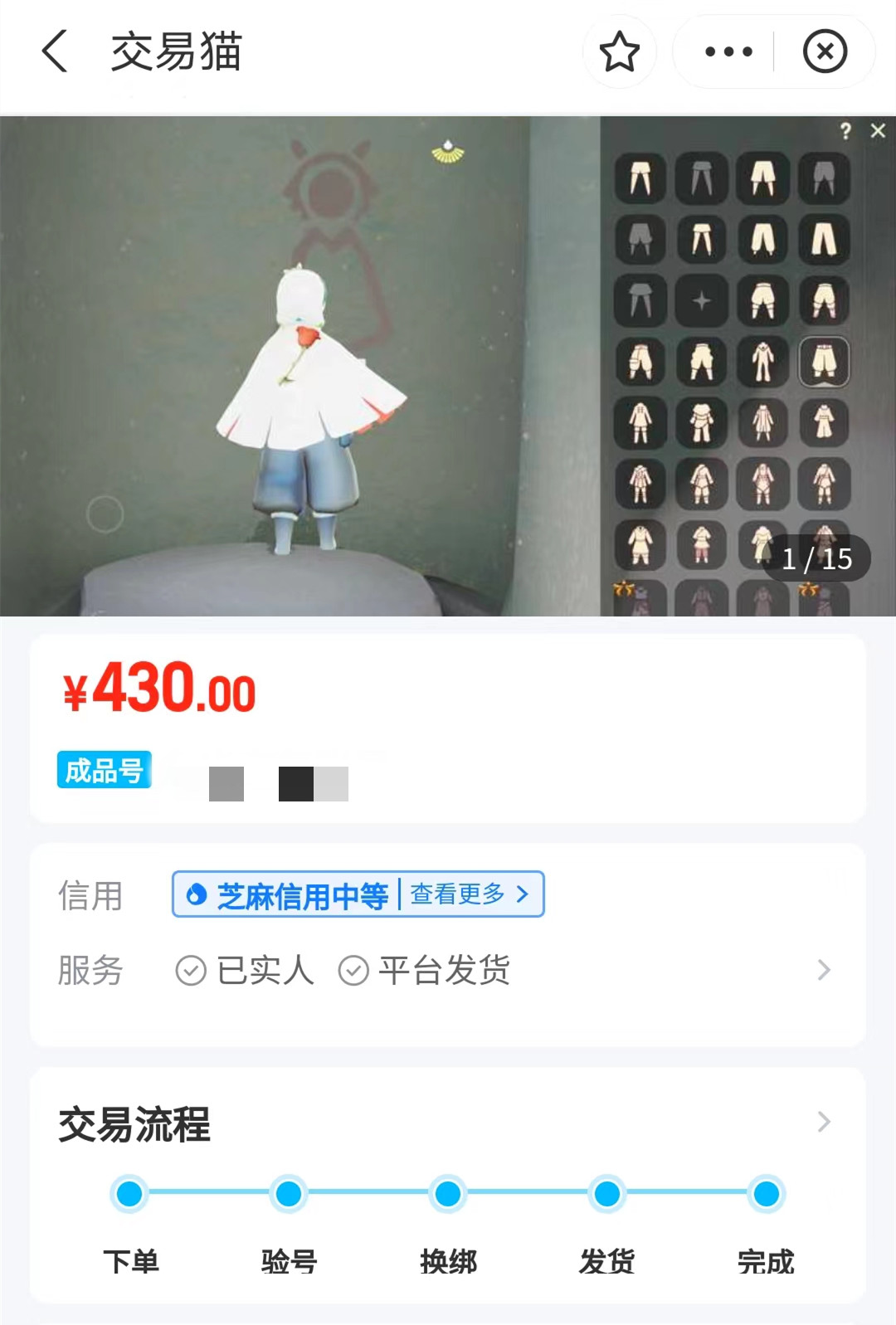The width and height of the screenshot is (896, 1325).
Task: Favorite this mini program with the star
Action: [x=619, y=51]
